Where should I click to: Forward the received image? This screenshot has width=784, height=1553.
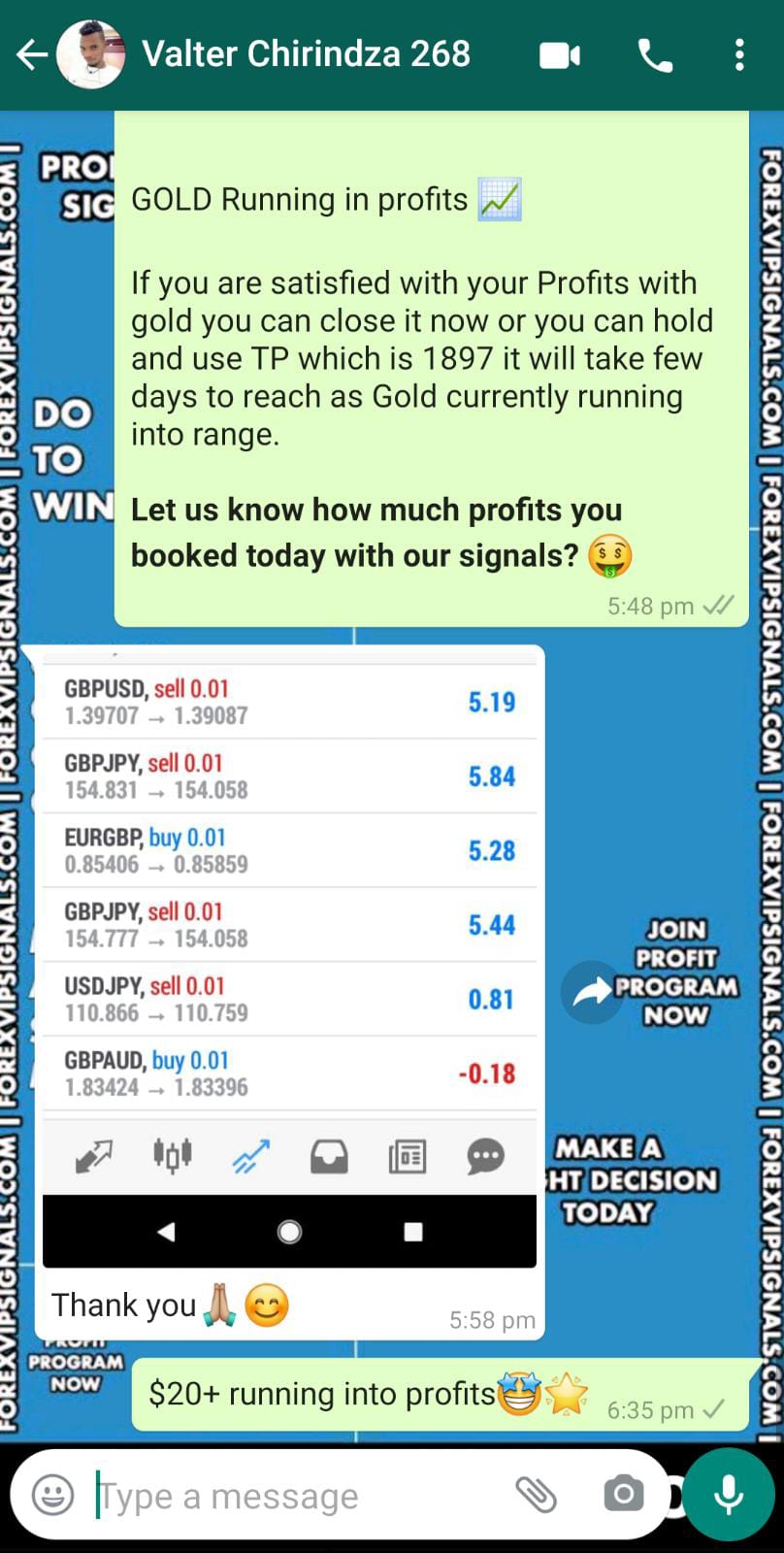coord(591,992)
